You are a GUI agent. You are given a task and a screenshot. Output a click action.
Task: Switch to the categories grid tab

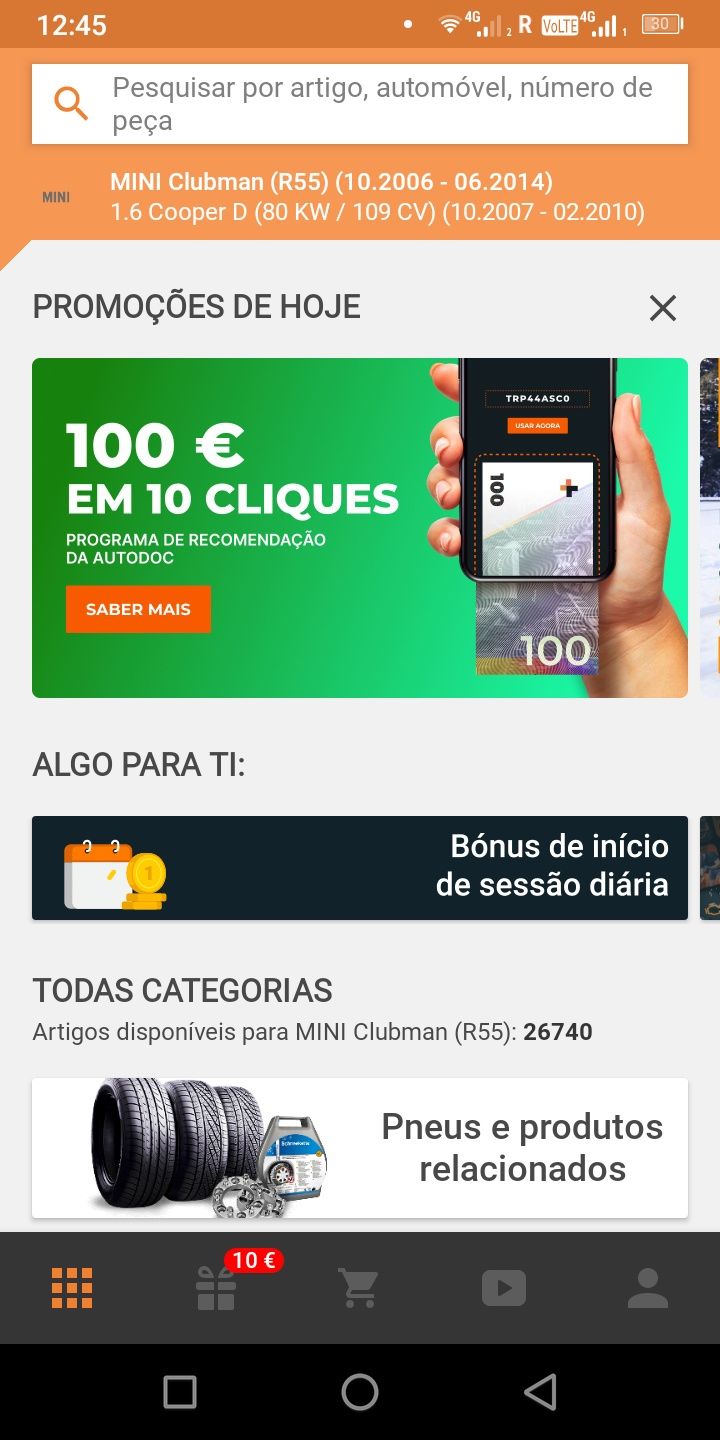click(72, 1288)
